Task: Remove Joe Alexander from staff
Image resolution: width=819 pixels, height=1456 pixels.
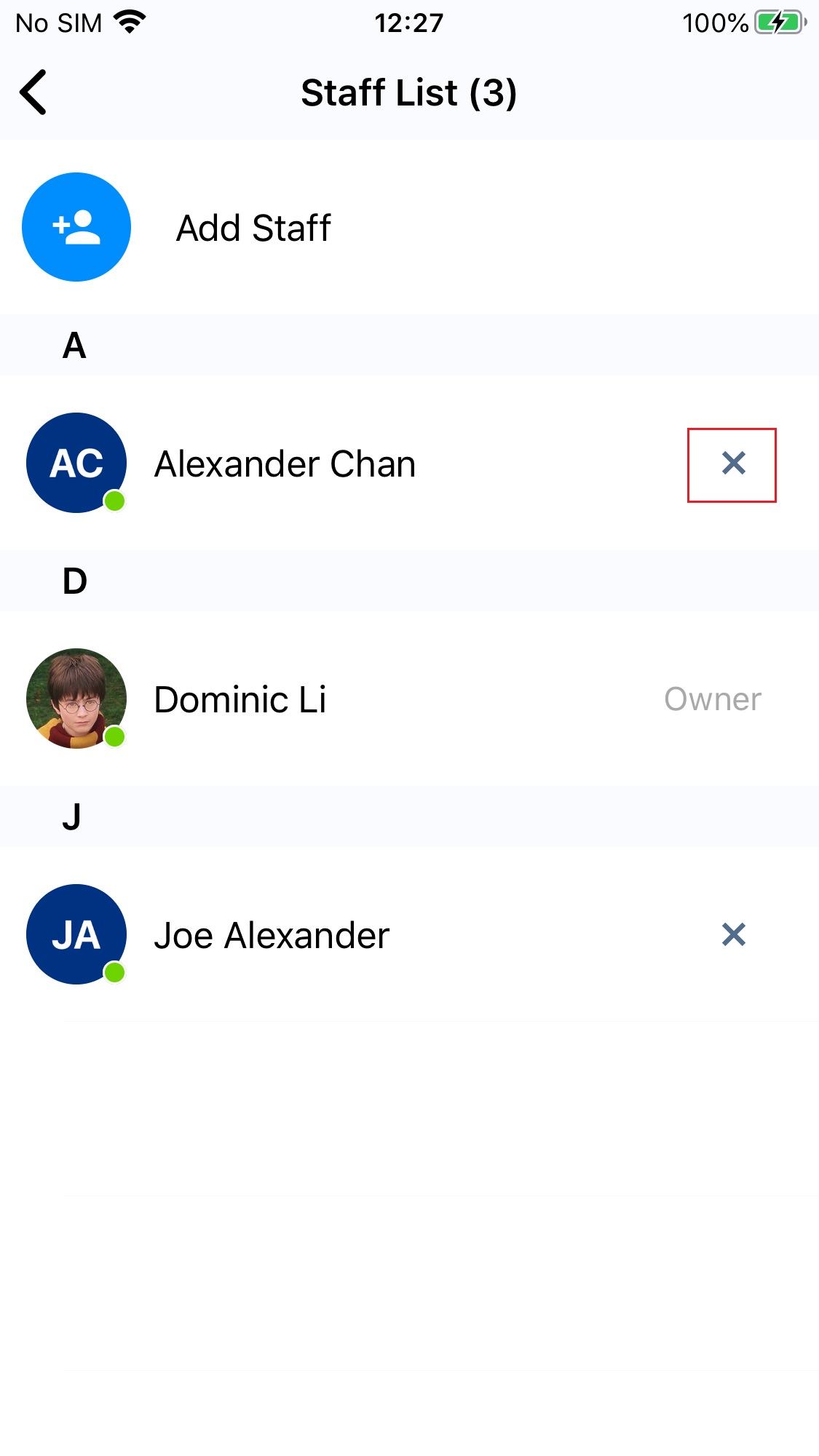Action: pos(733,934)
